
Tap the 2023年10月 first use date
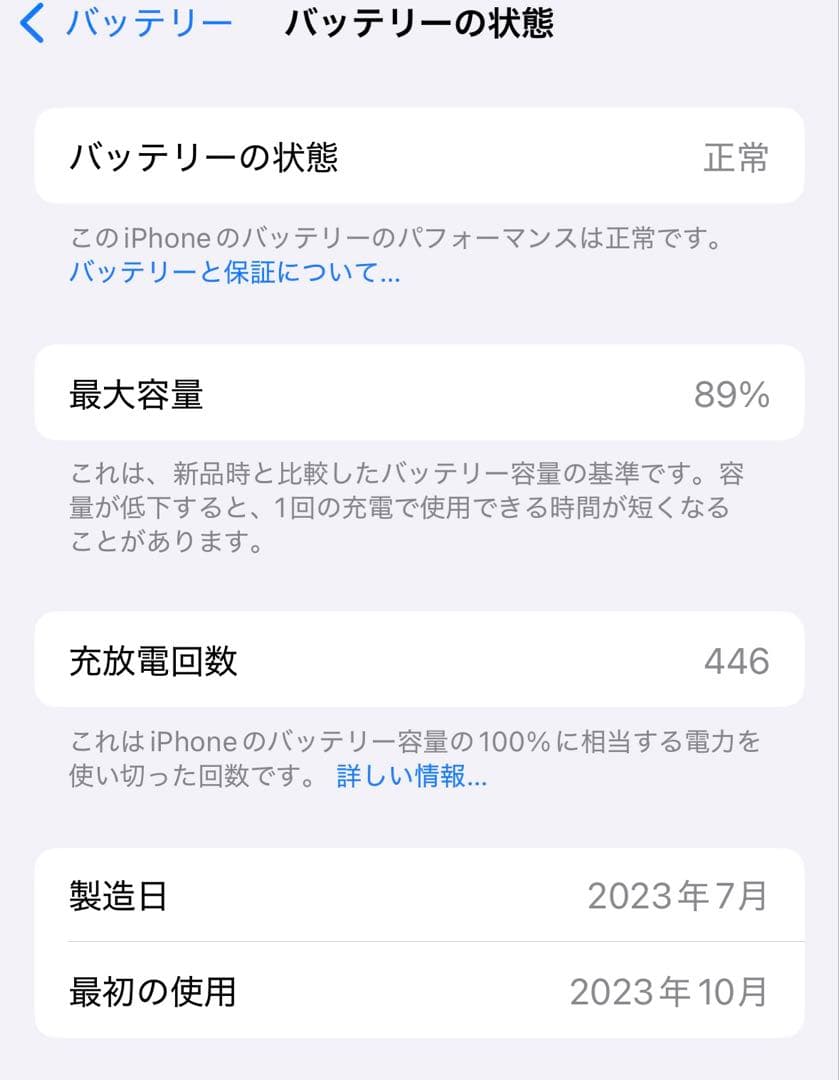[669, 994]
